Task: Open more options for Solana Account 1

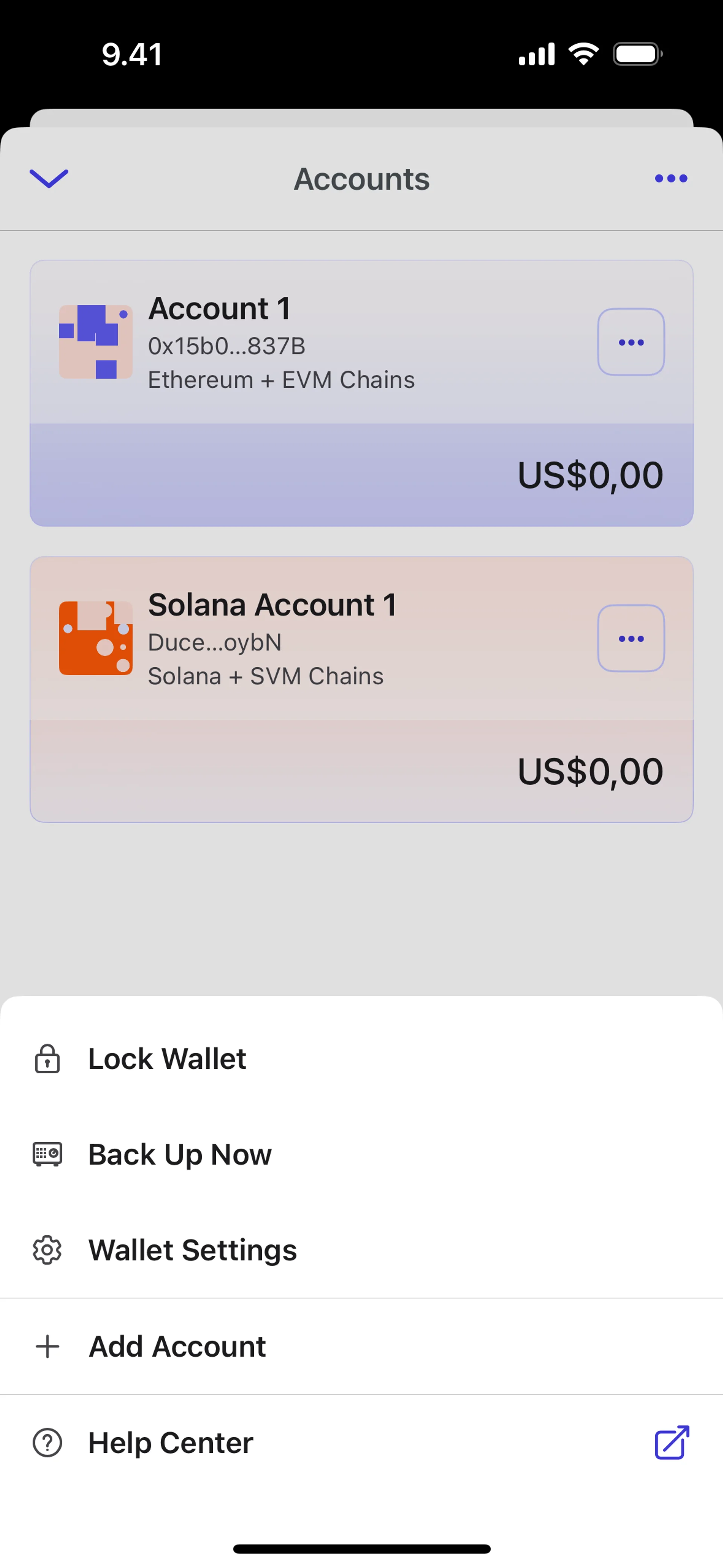Action: click(630, 639)
